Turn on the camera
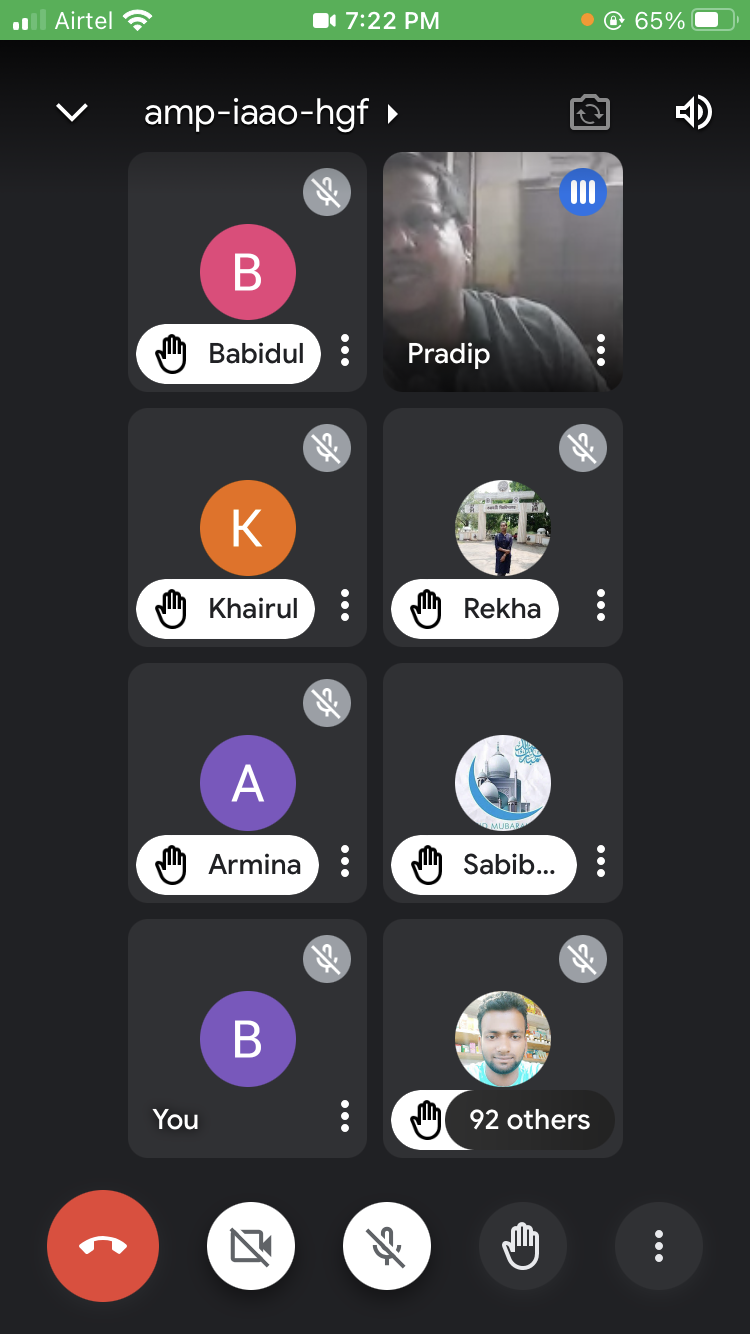Viewport: 750px width, 1334px height. point(251,1245)
